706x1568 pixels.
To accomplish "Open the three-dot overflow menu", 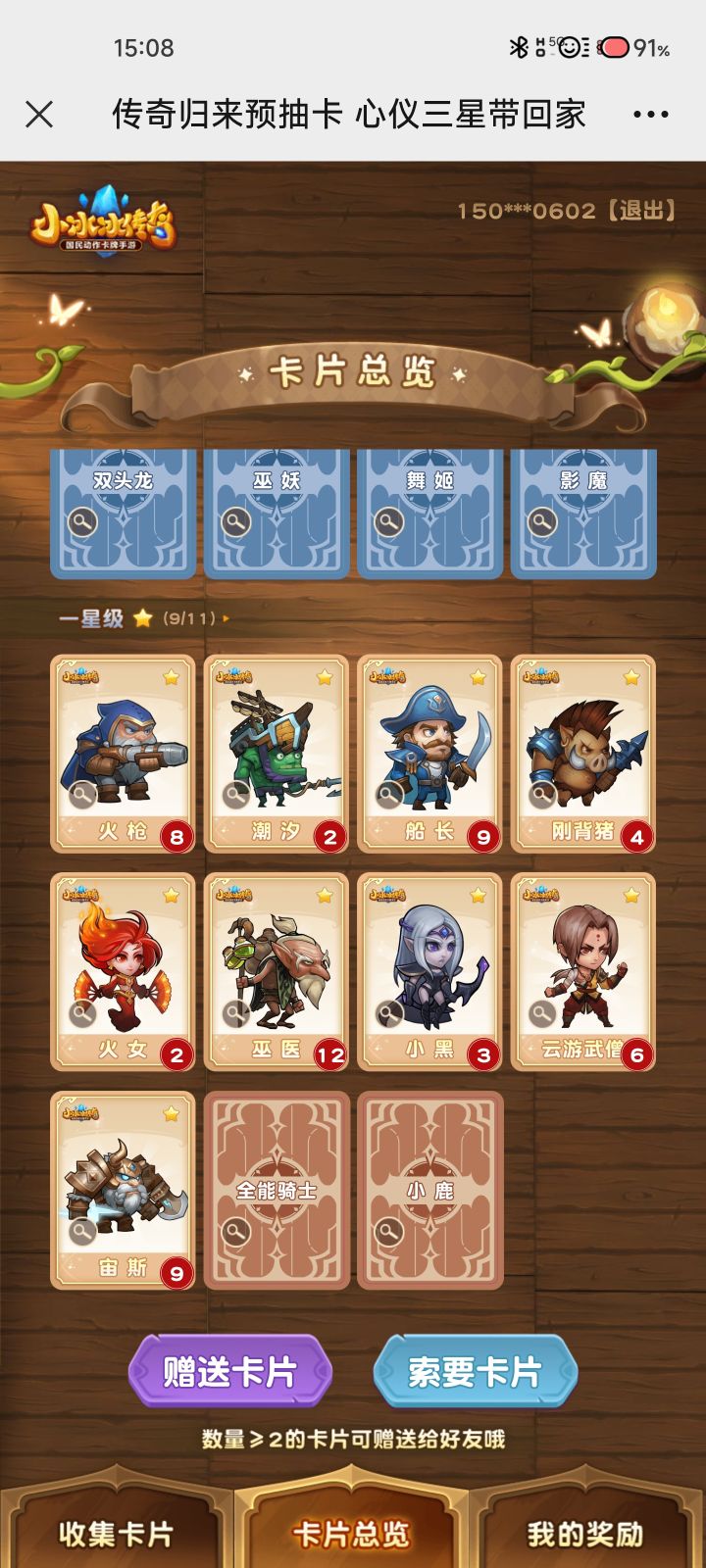I will point(651,115).
